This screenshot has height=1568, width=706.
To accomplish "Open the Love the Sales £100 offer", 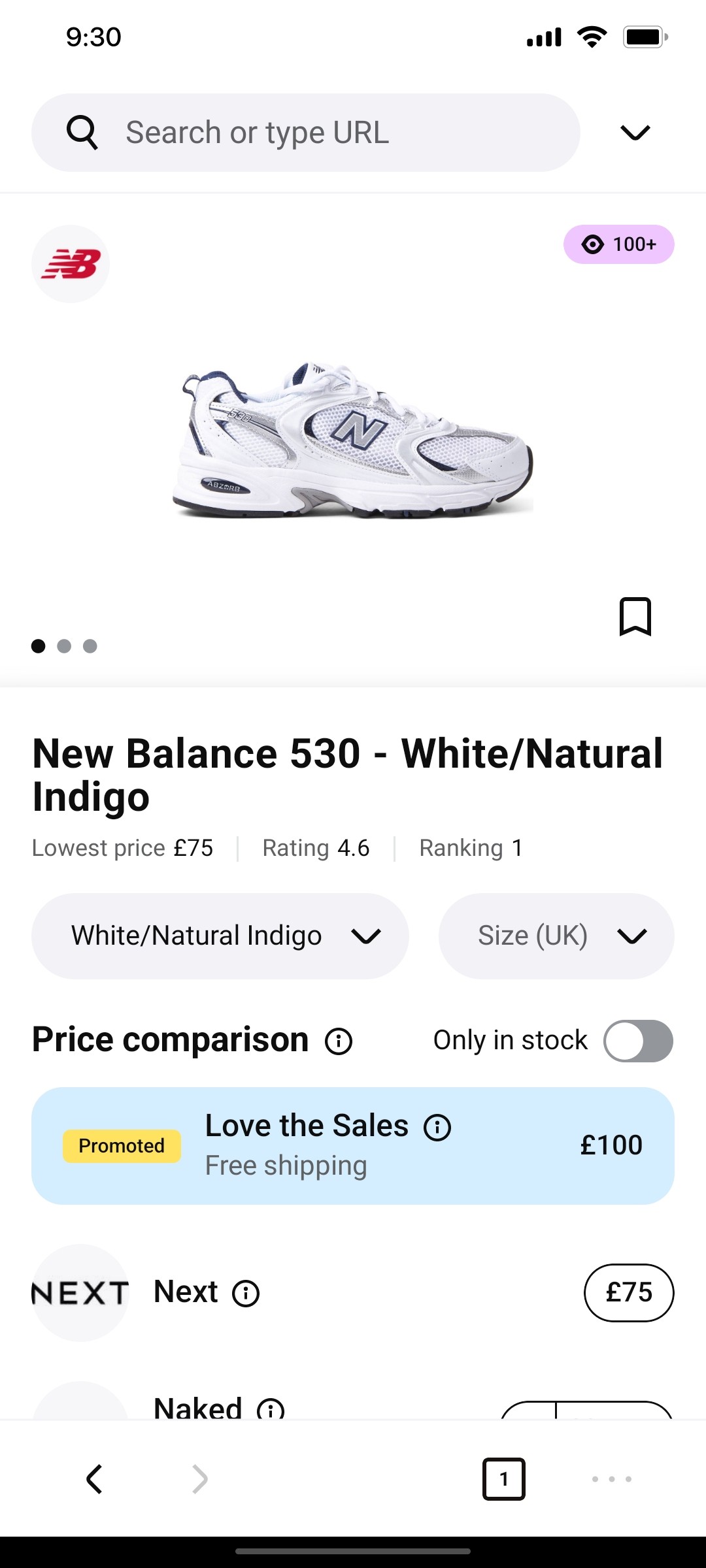I will coord(353,1144).
